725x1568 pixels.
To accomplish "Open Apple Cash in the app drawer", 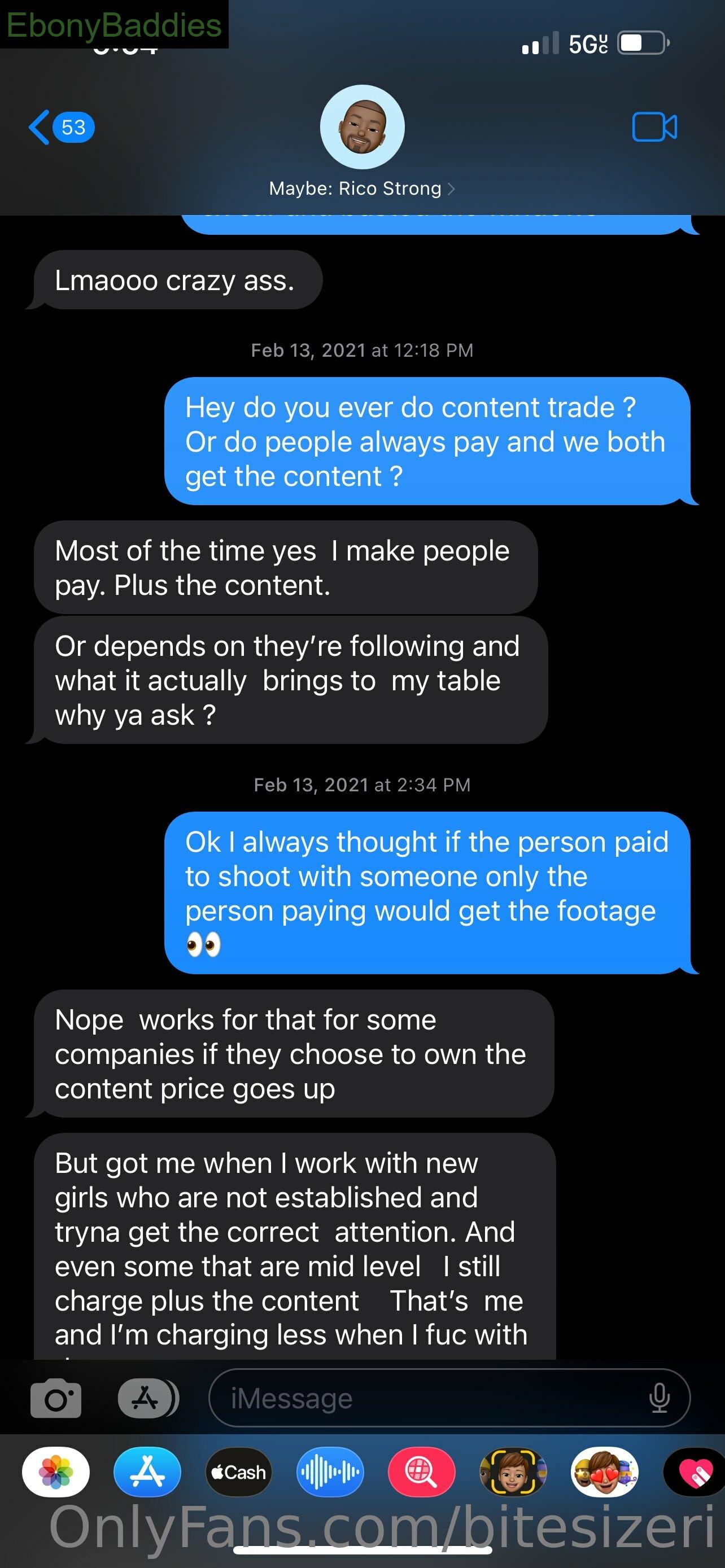I will coord(239,1472).
